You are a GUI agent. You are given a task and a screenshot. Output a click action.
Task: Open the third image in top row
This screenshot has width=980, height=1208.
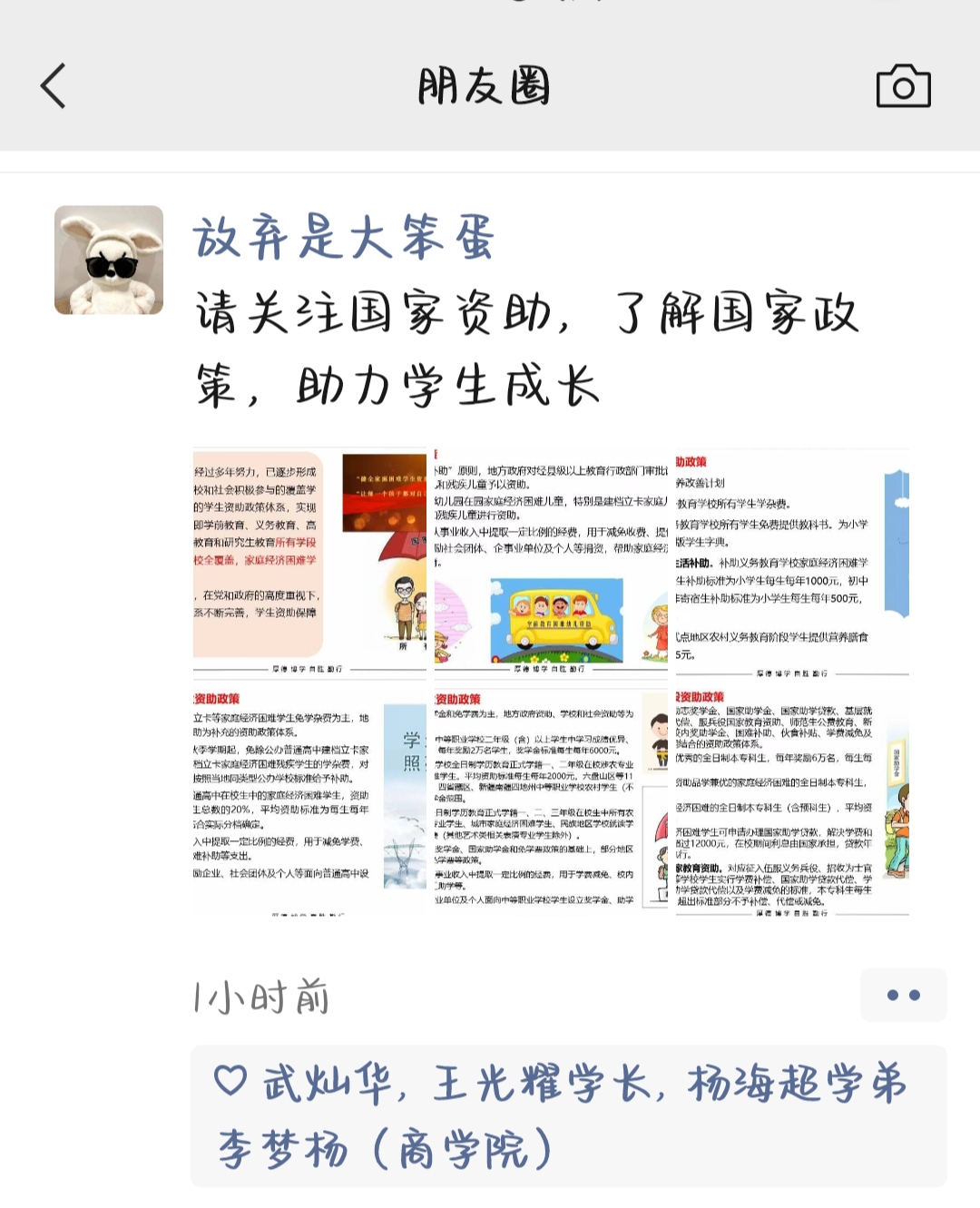click(x=791, y=563)
